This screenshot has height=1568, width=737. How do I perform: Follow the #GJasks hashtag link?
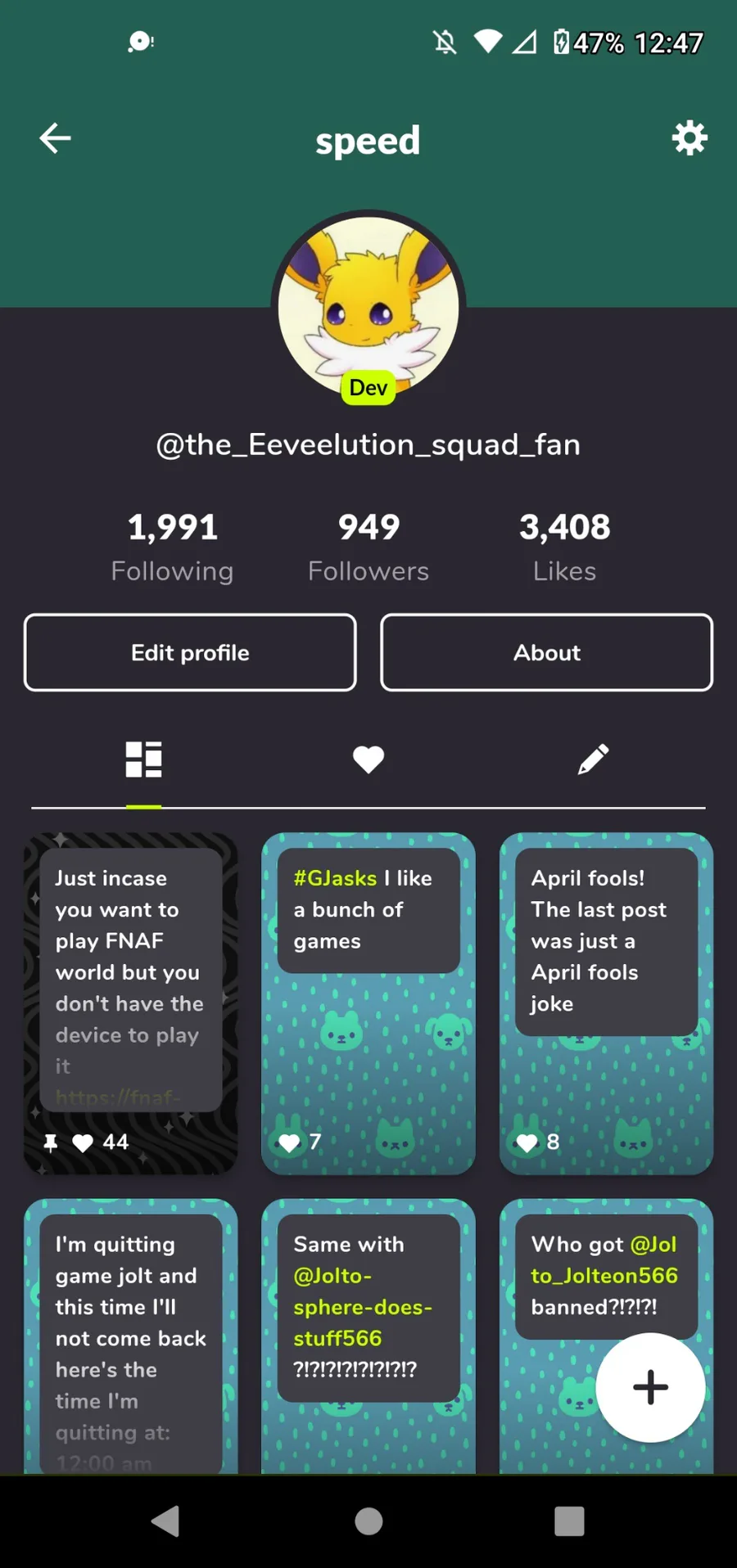pos(335,878)
